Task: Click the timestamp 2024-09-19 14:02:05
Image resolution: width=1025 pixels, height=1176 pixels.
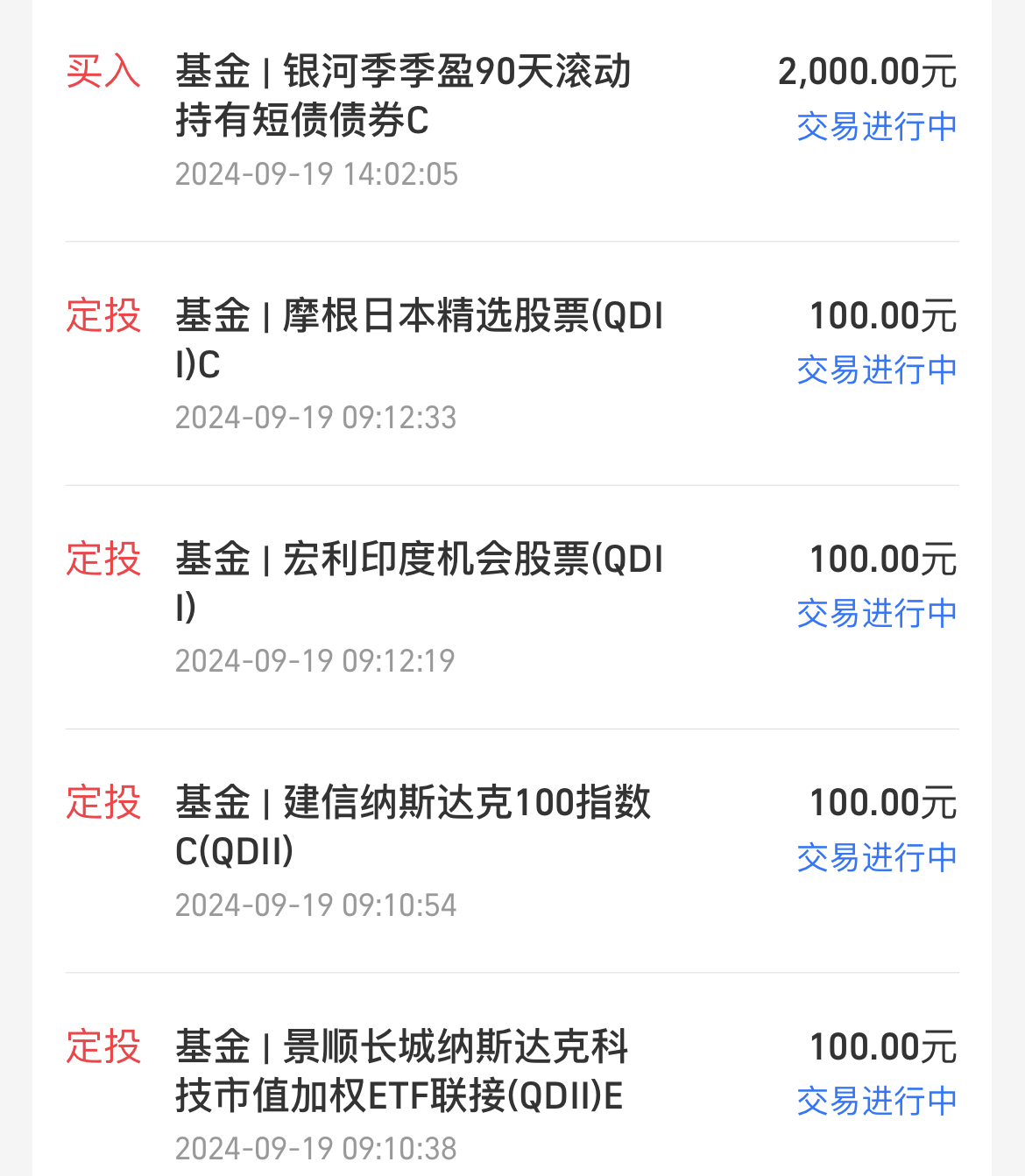Action: point(315,174)
